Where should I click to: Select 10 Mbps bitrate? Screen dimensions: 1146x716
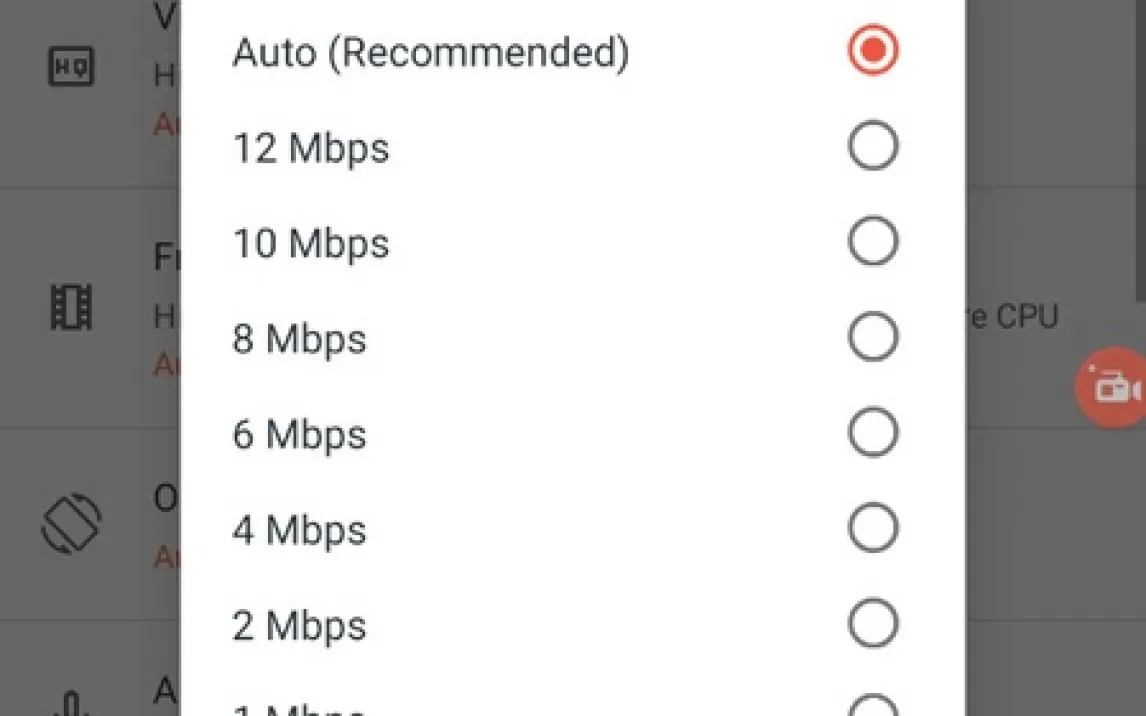coord(872,242)
